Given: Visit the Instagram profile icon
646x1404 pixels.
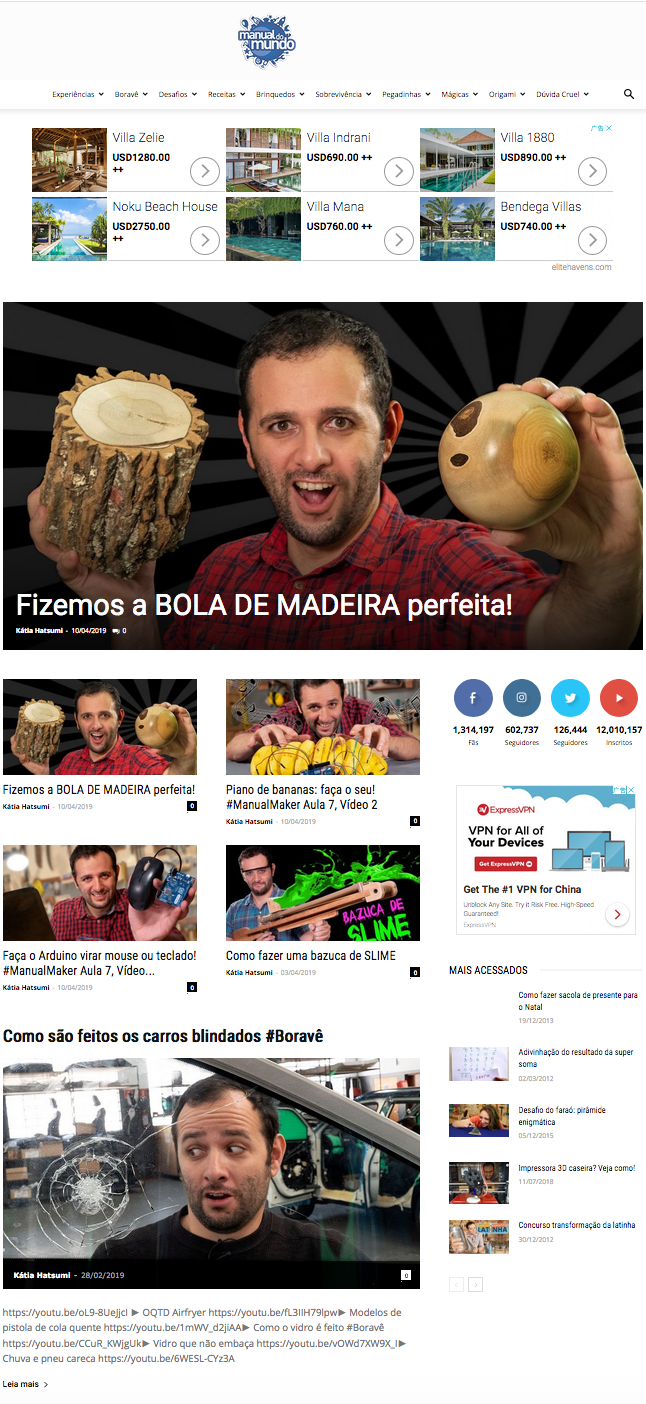Looking at the screenshot, I should 522,698.
